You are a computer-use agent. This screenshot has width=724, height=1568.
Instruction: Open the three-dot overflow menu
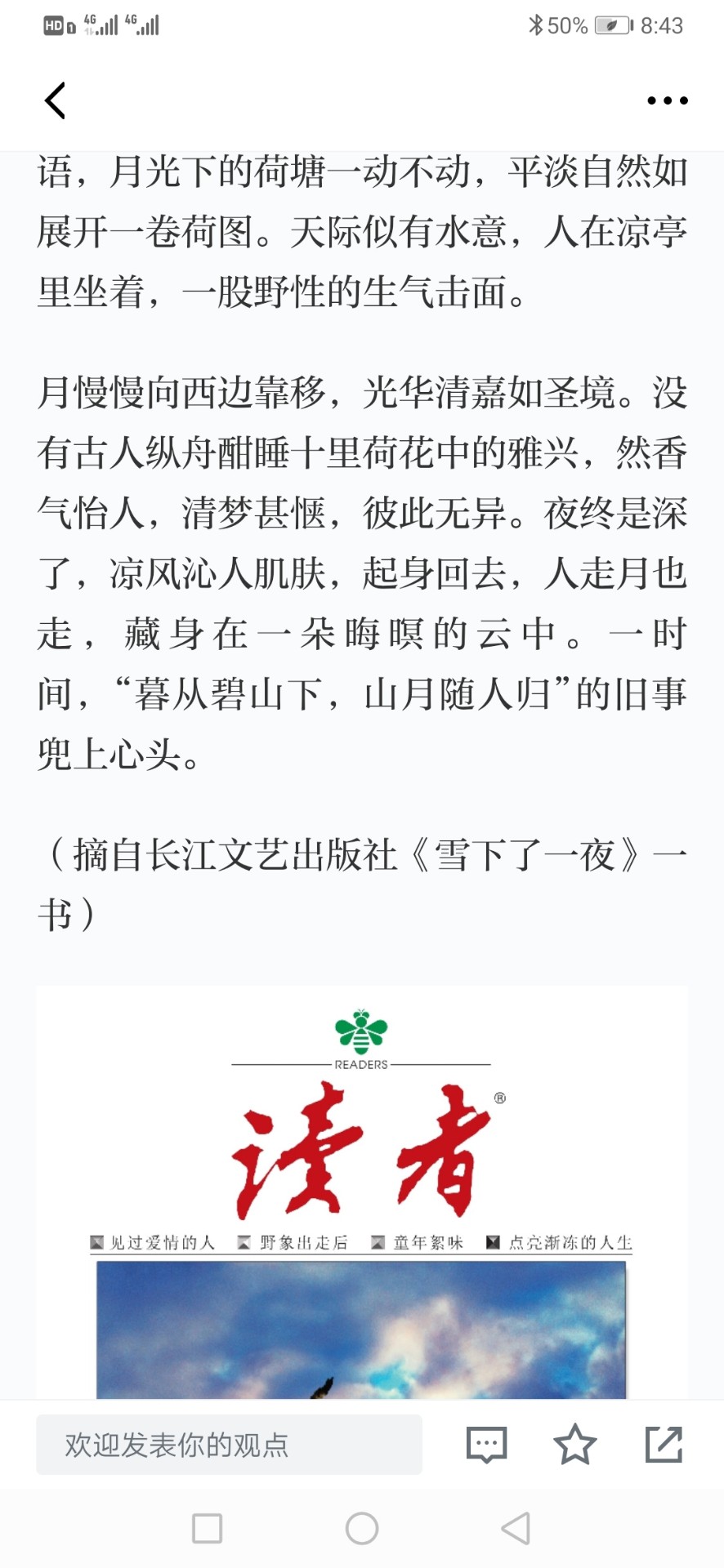[667, 100]
